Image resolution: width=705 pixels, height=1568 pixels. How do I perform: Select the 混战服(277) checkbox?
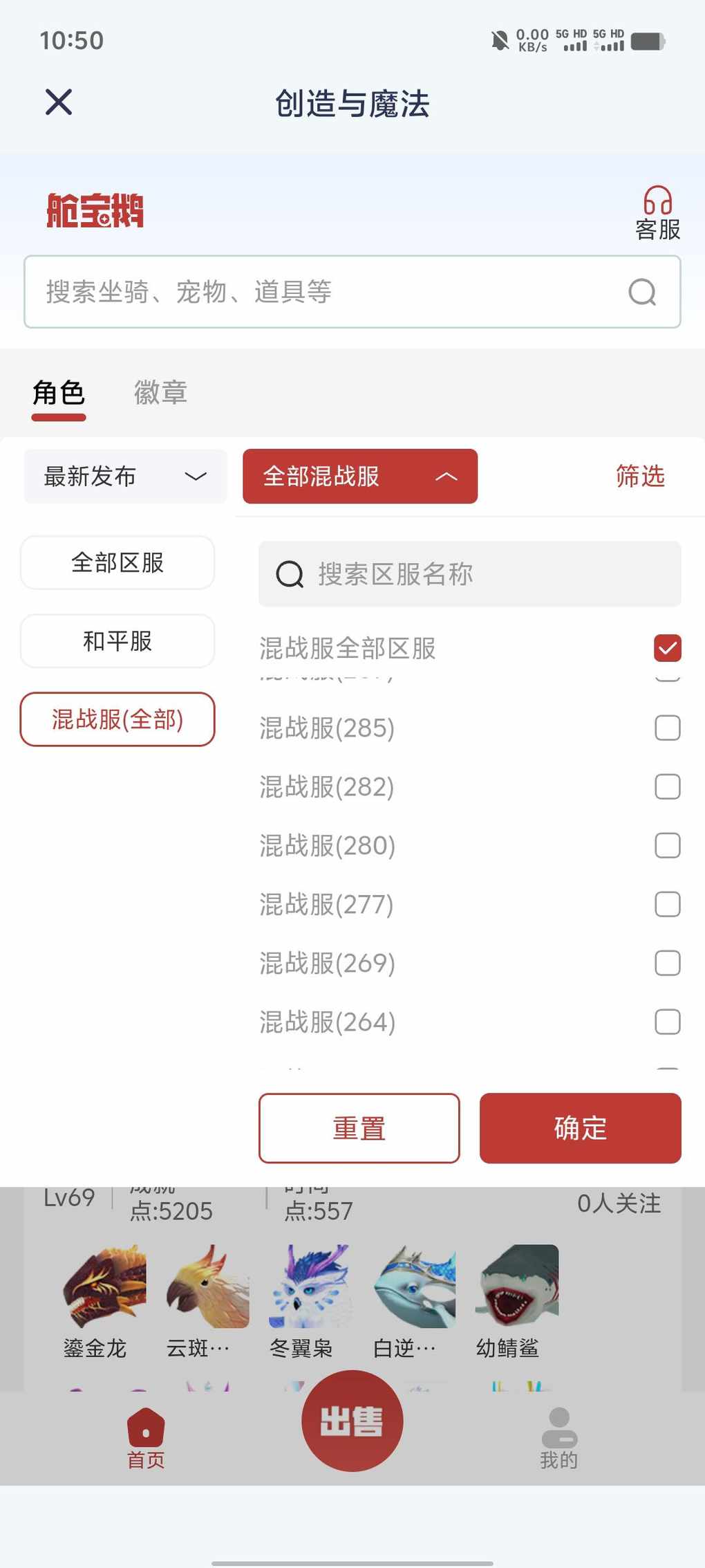(667, 904)
